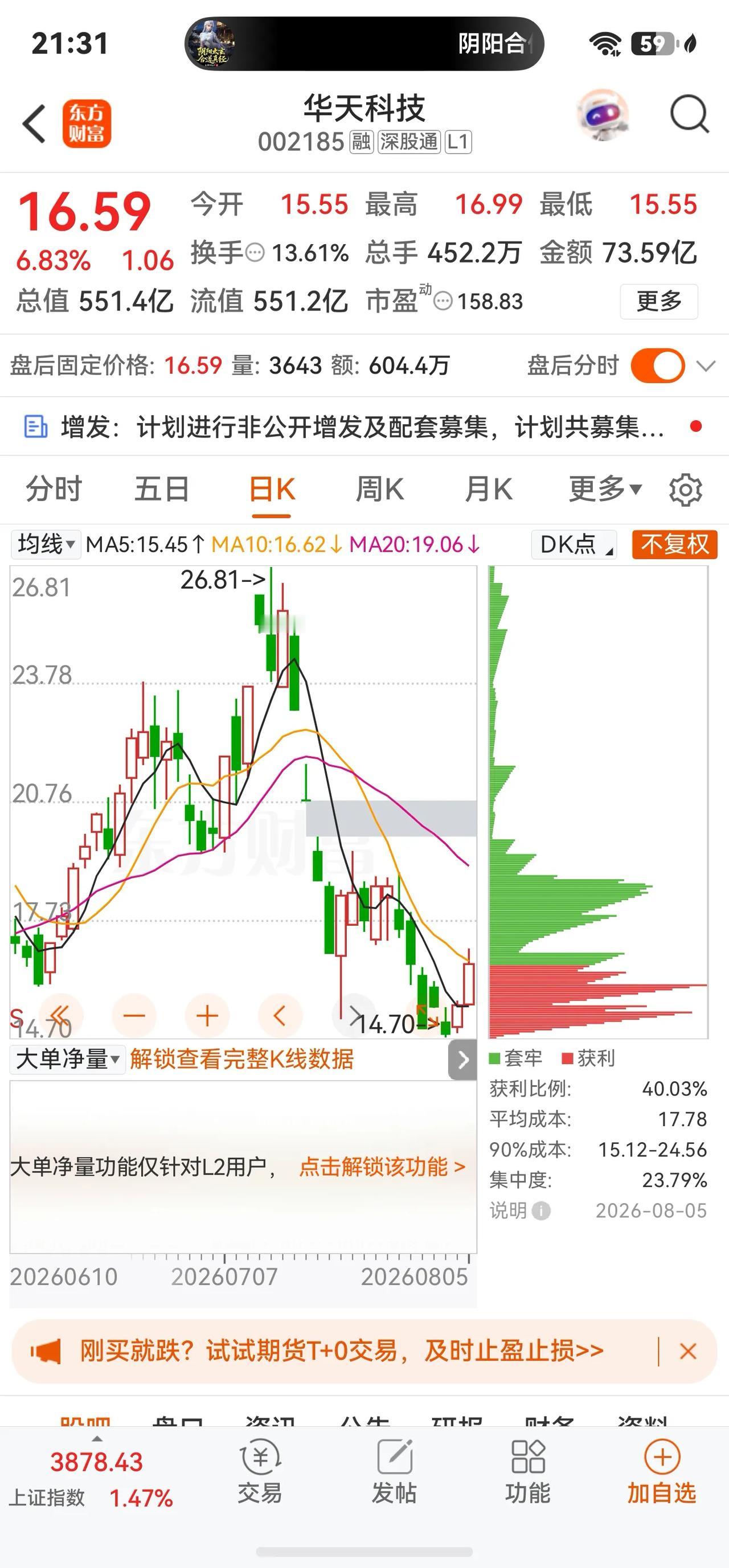Dismiss the futures T+0 promo banner
This screenshot has width=729, height=1568.
pos(688,1351)
